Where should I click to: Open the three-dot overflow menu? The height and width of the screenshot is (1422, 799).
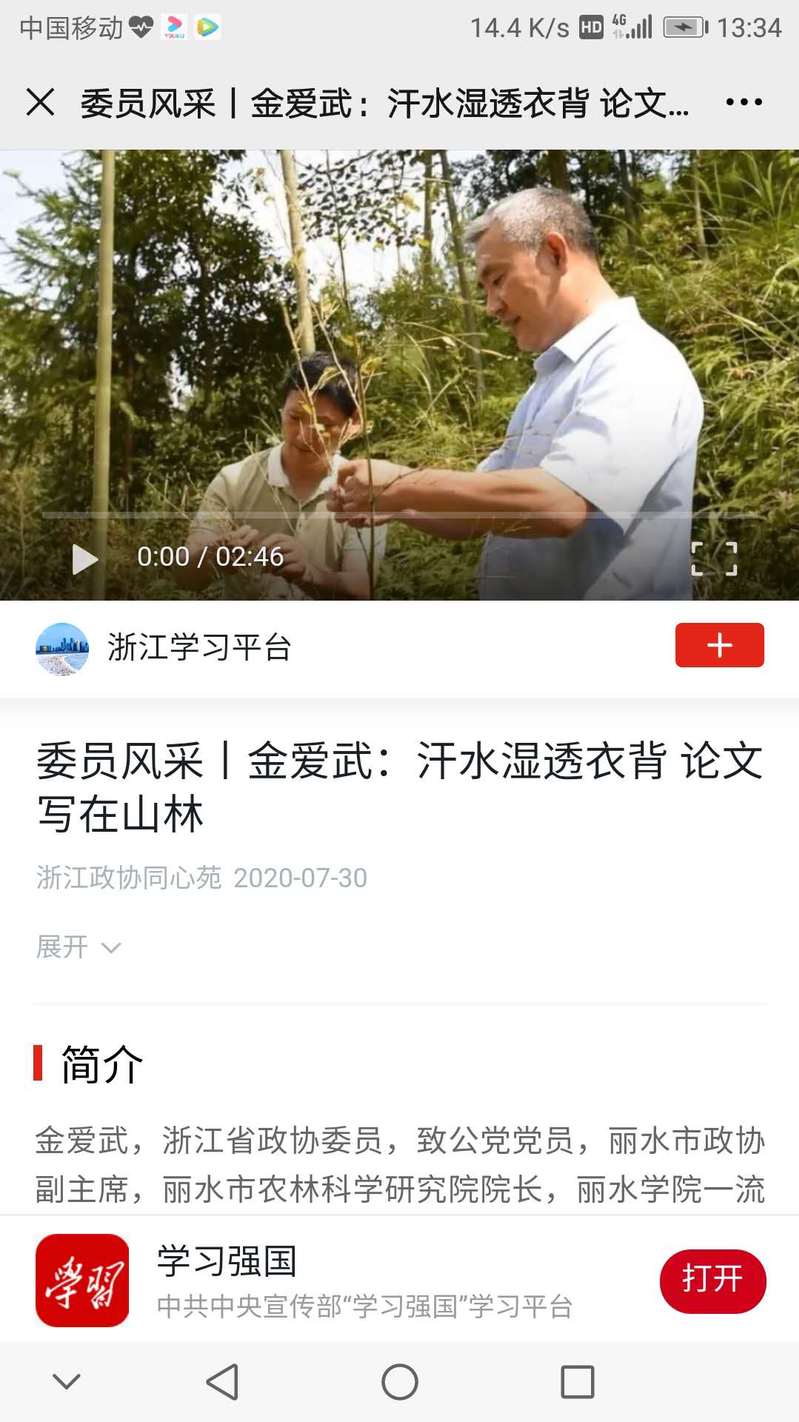(x=744, y=102)
